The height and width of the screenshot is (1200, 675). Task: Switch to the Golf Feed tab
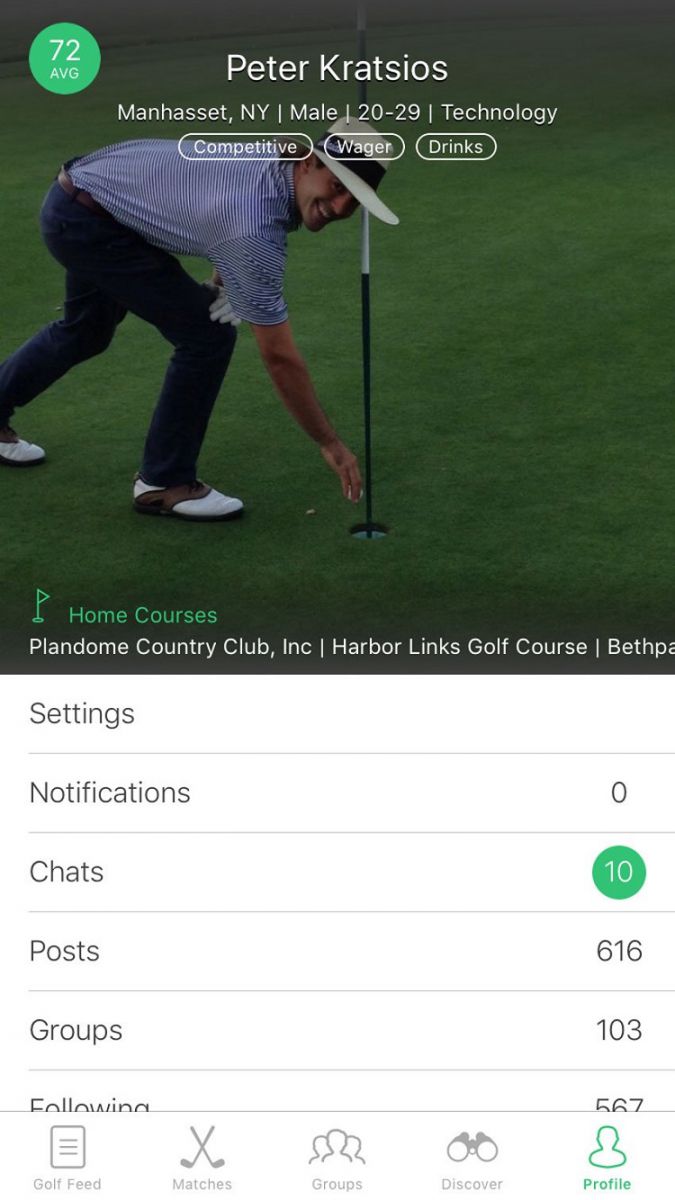pos(67,1158)
